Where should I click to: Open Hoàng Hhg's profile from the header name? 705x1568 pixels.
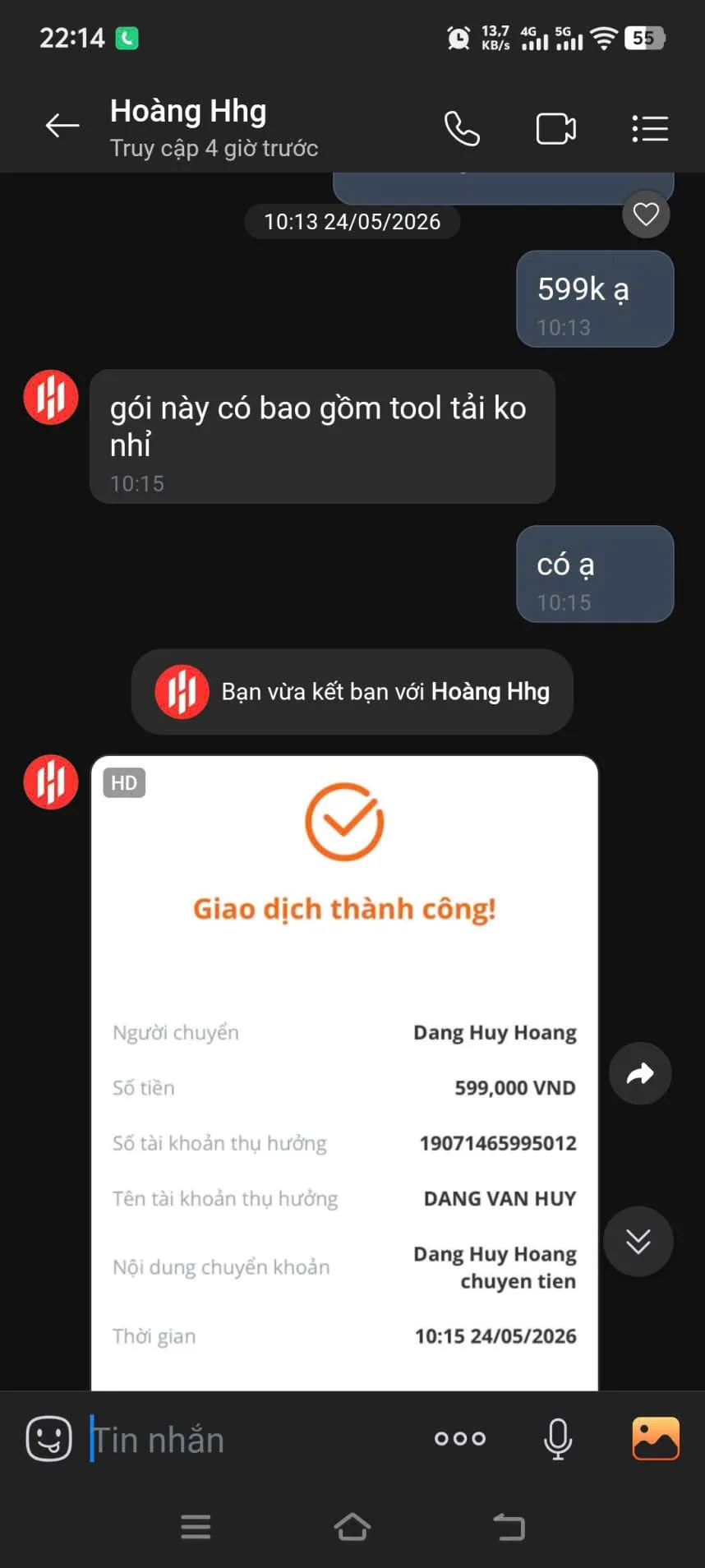coord(188,111)
